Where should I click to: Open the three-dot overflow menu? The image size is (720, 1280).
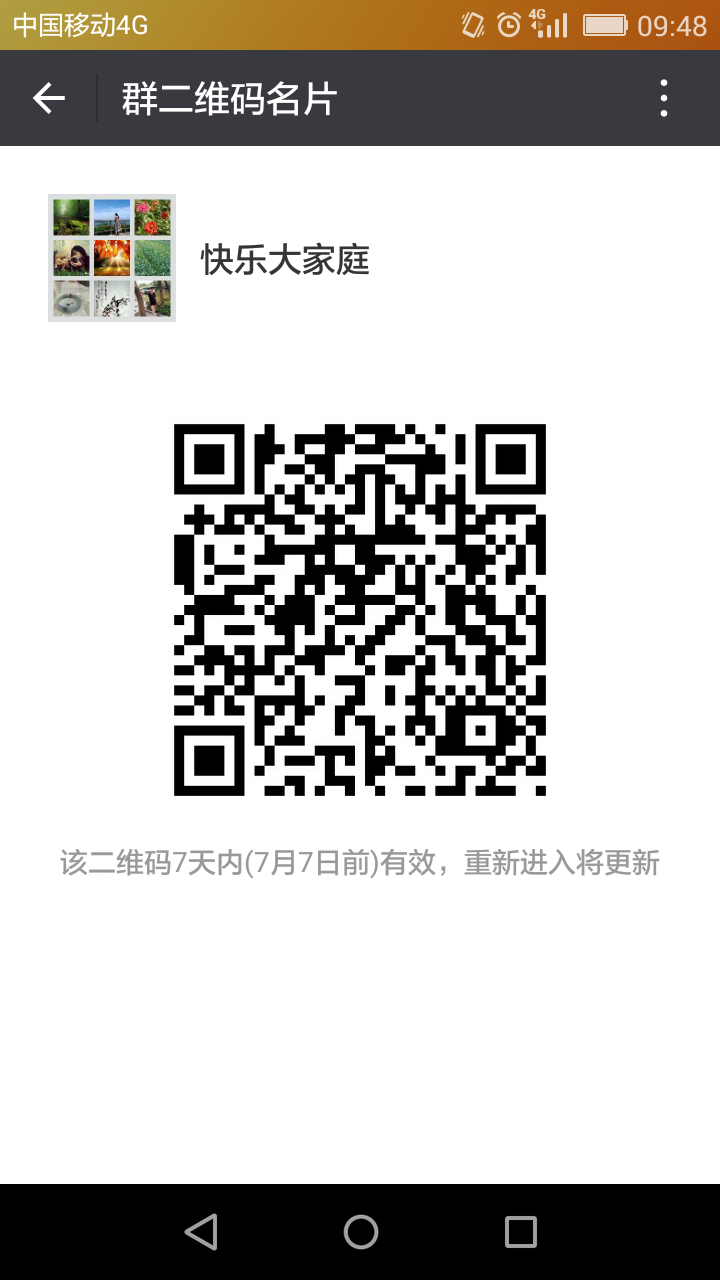coord(664,98)
